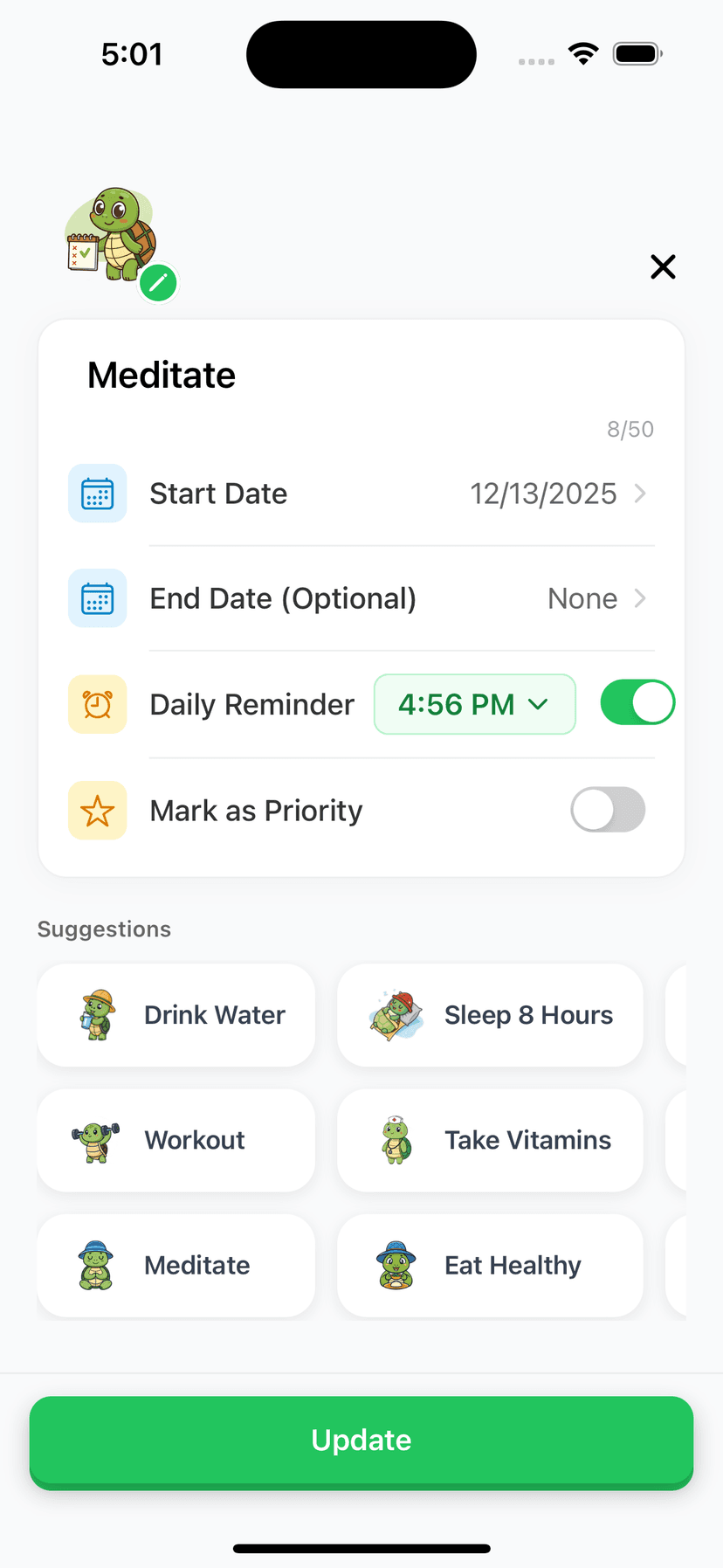The width and height of the screenshot is (723, 1568).
Task: Open the 4:56 PM time picker dropdown
Action: click(474, 704)
